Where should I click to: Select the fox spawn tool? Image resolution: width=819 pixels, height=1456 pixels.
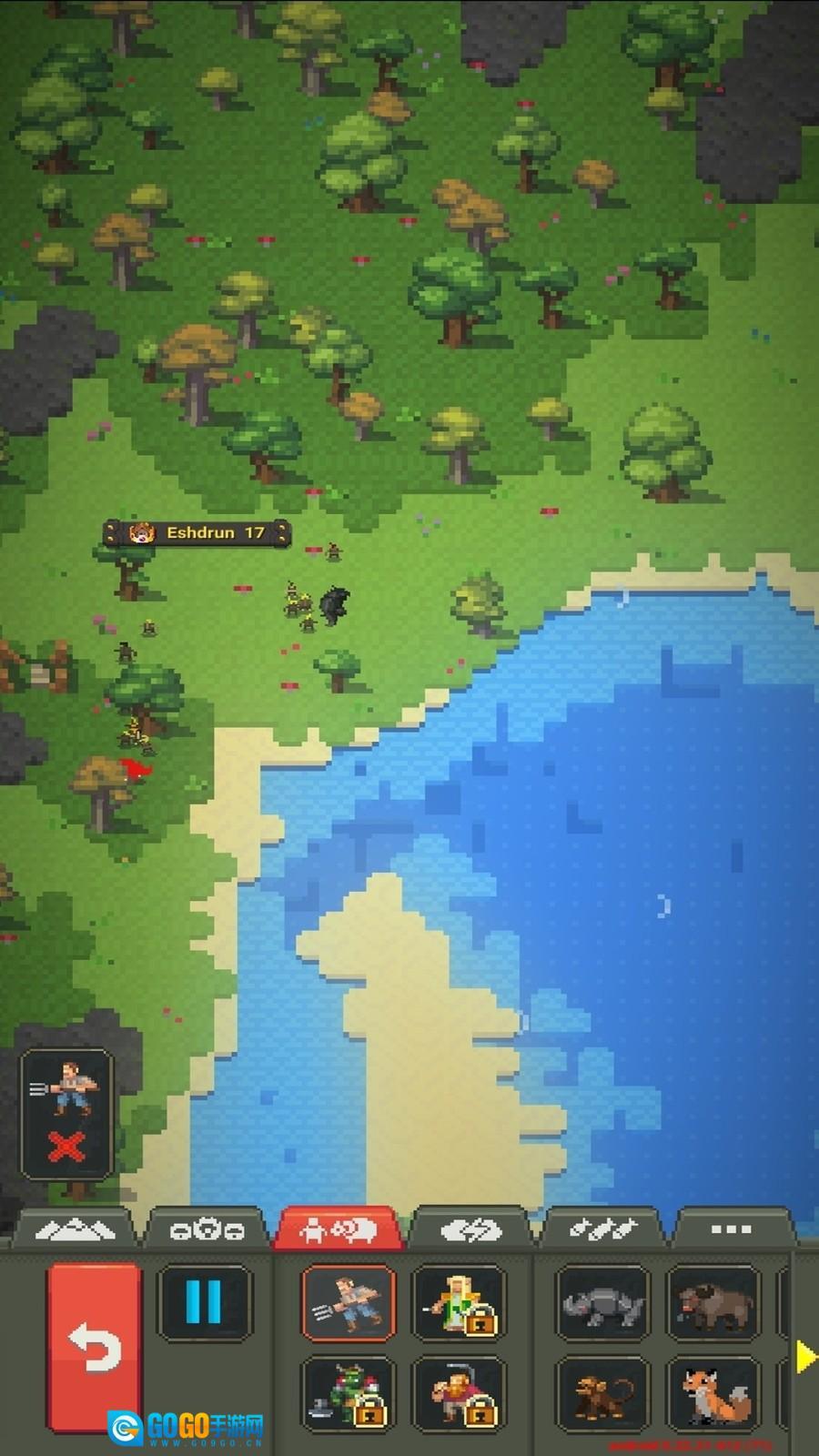[x=713, y=1394]
